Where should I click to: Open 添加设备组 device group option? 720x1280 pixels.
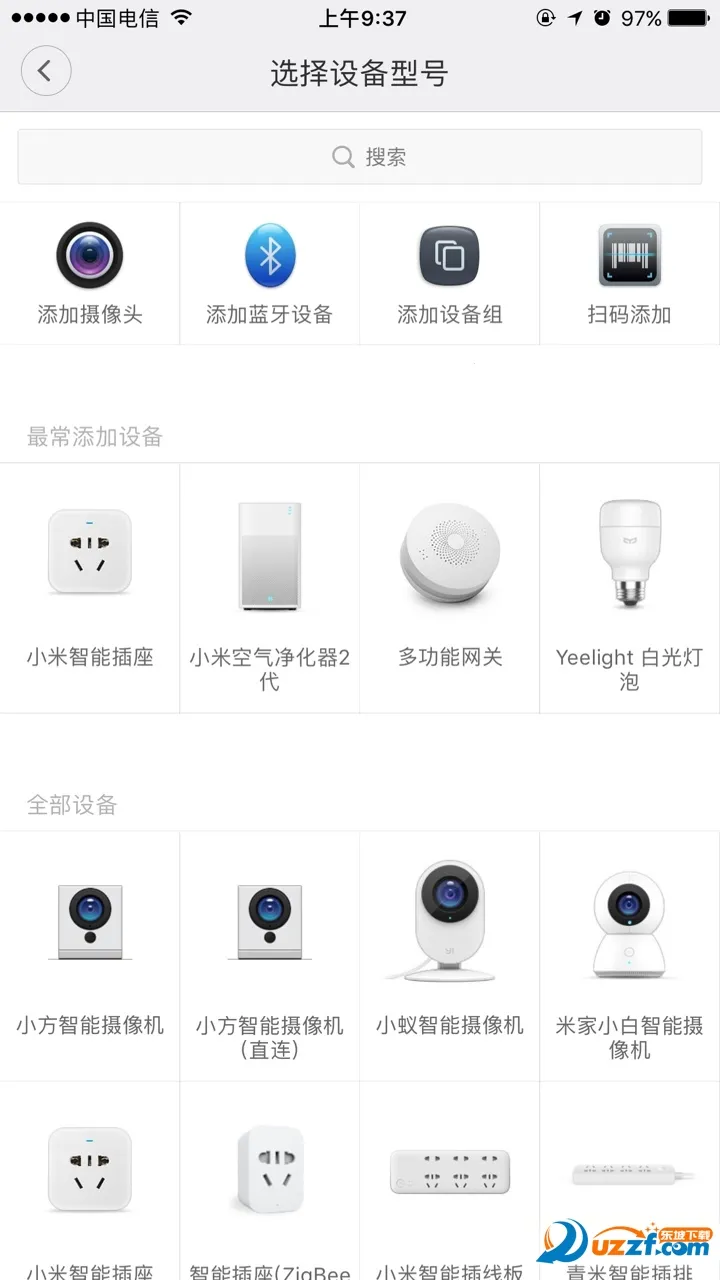(450, 273)
